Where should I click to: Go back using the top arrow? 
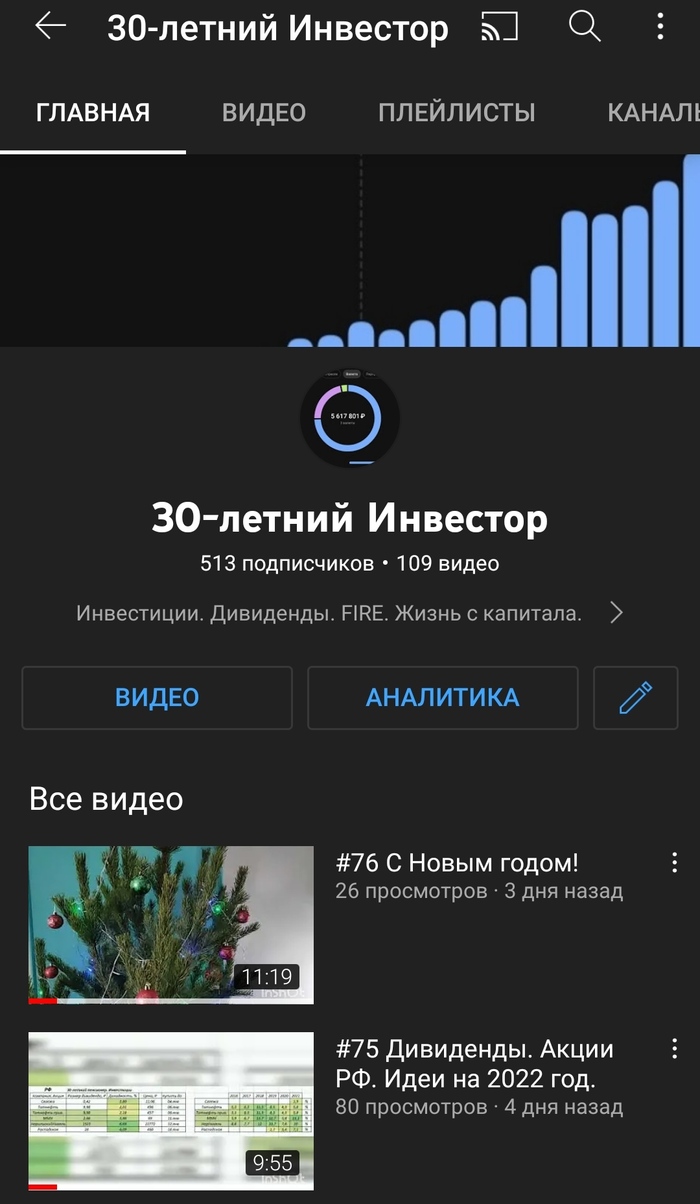tap(50, 27)
